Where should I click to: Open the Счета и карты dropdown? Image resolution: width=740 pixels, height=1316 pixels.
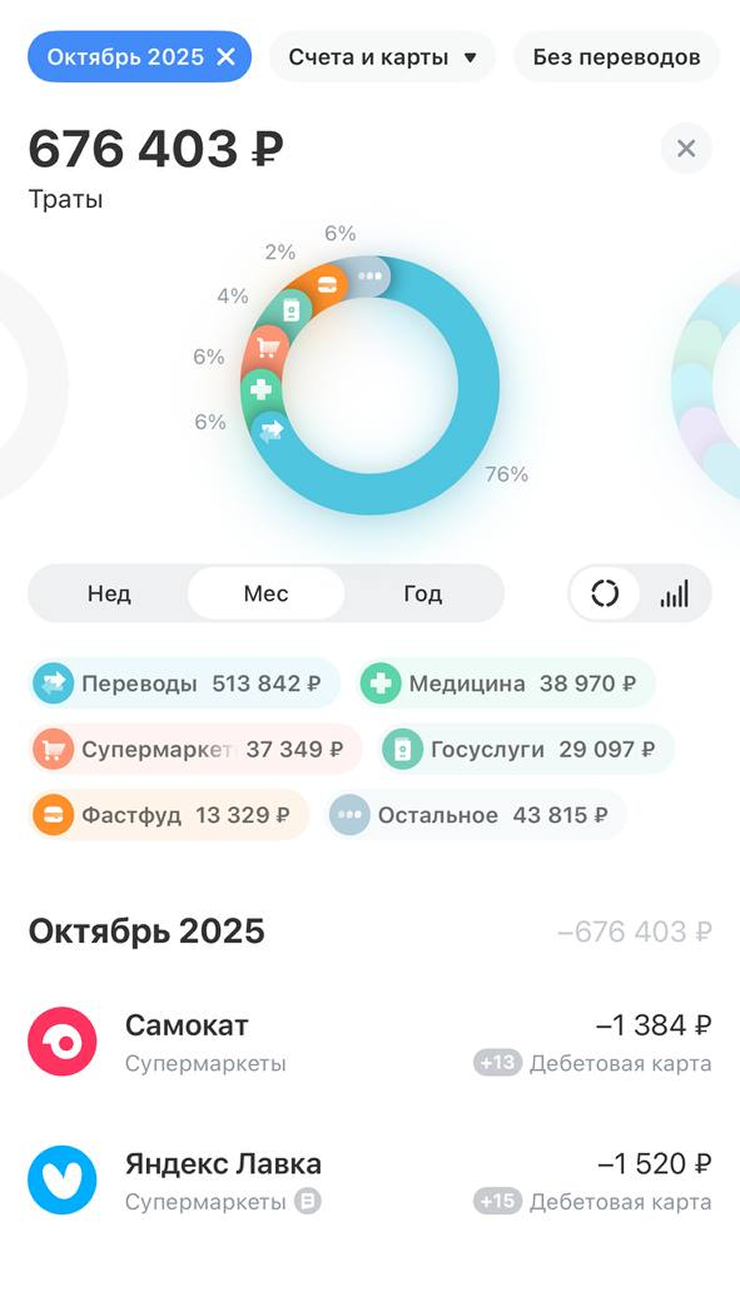click(x=382, y=57)
